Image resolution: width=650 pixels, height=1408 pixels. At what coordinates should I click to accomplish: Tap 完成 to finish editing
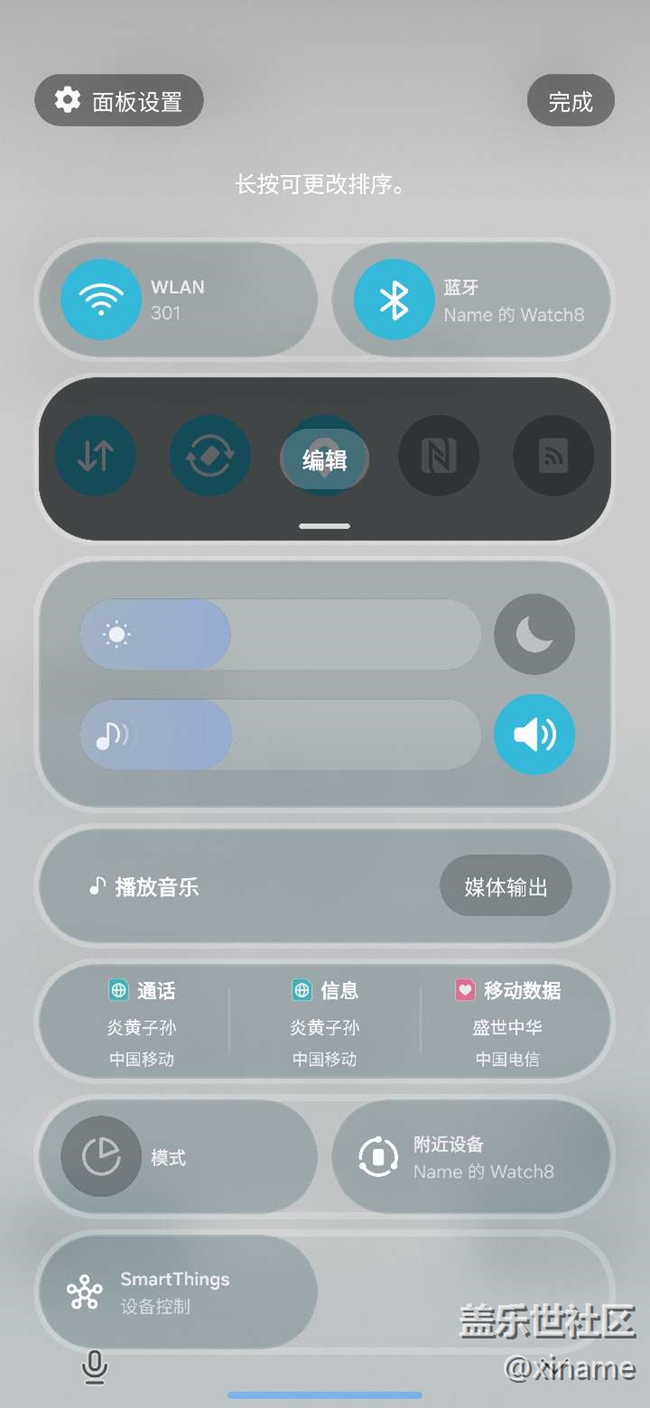pyautogui.click(x=570, y=101)
